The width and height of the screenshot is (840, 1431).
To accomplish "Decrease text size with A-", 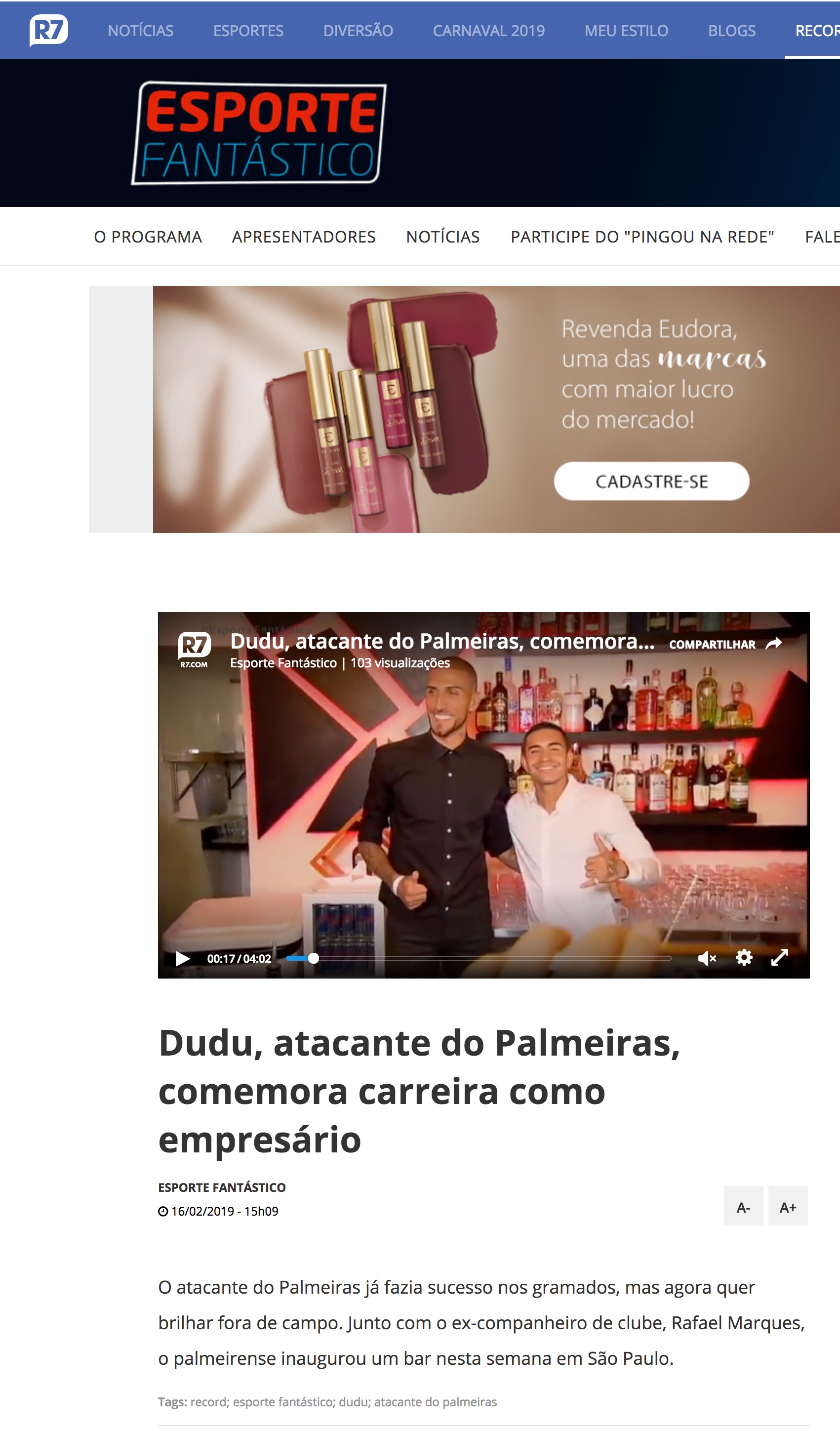I will 743,1207.
